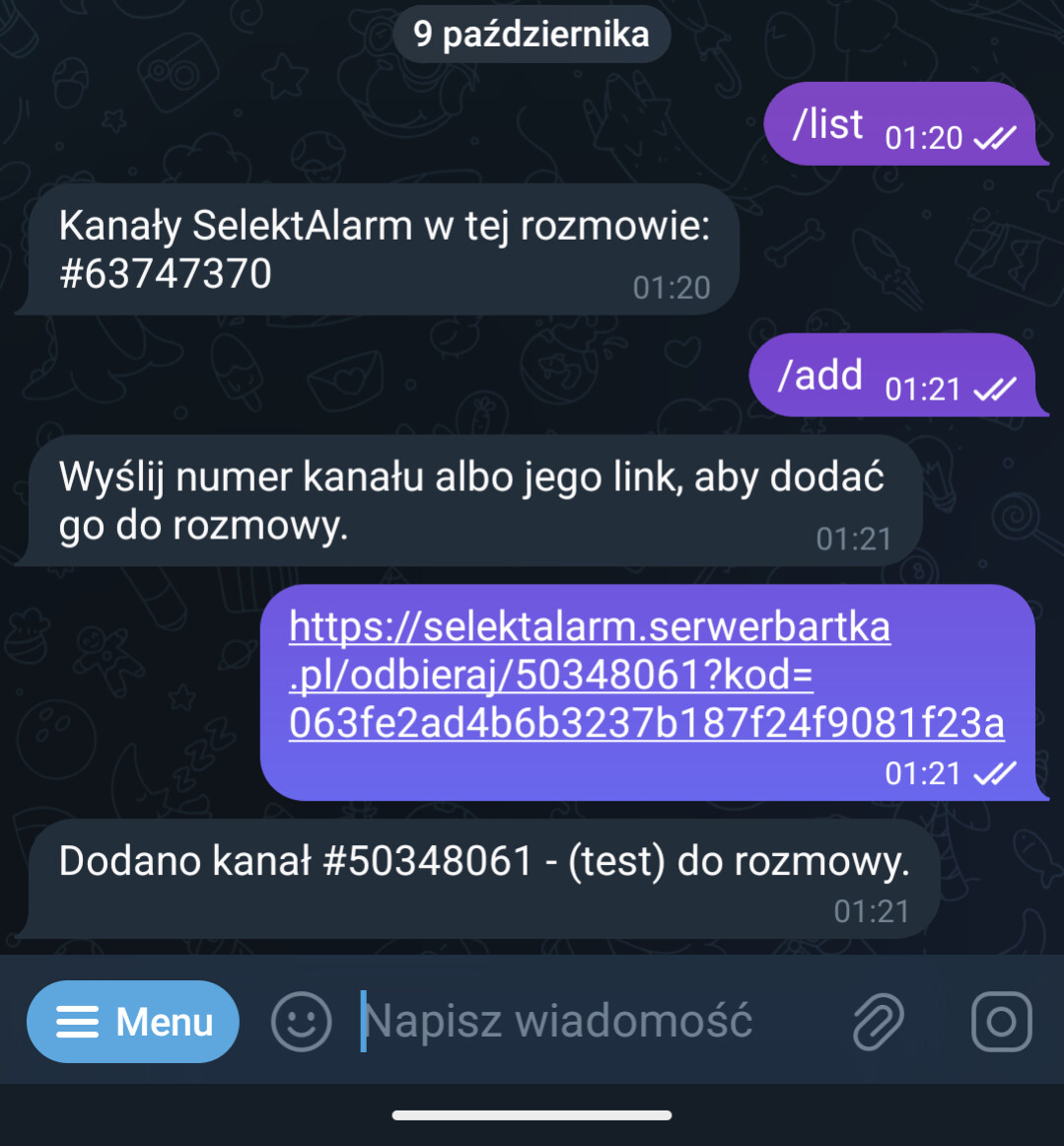Open the bot Menu button

tap(133, 1022)
